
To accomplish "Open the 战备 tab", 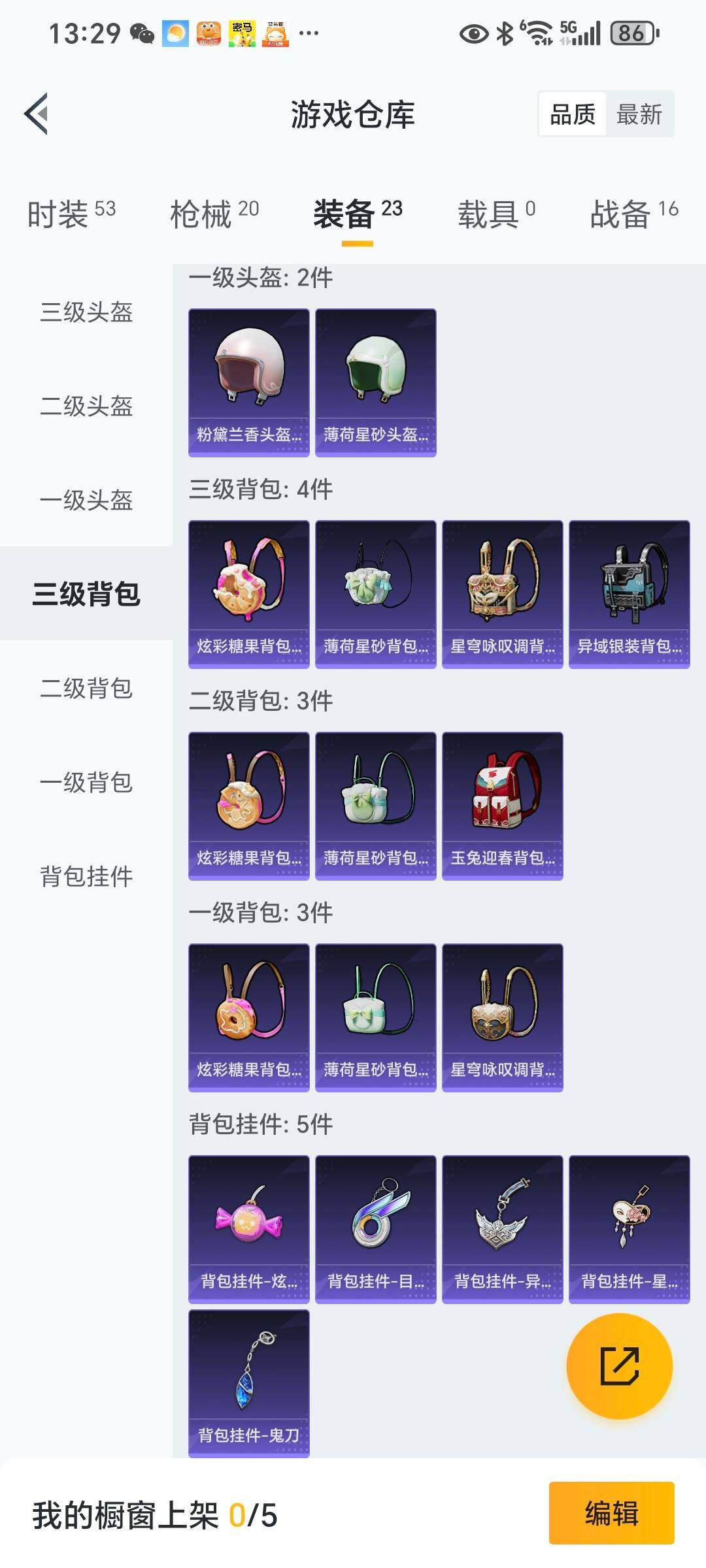I will pyautogui.click(x=633, y=213).
